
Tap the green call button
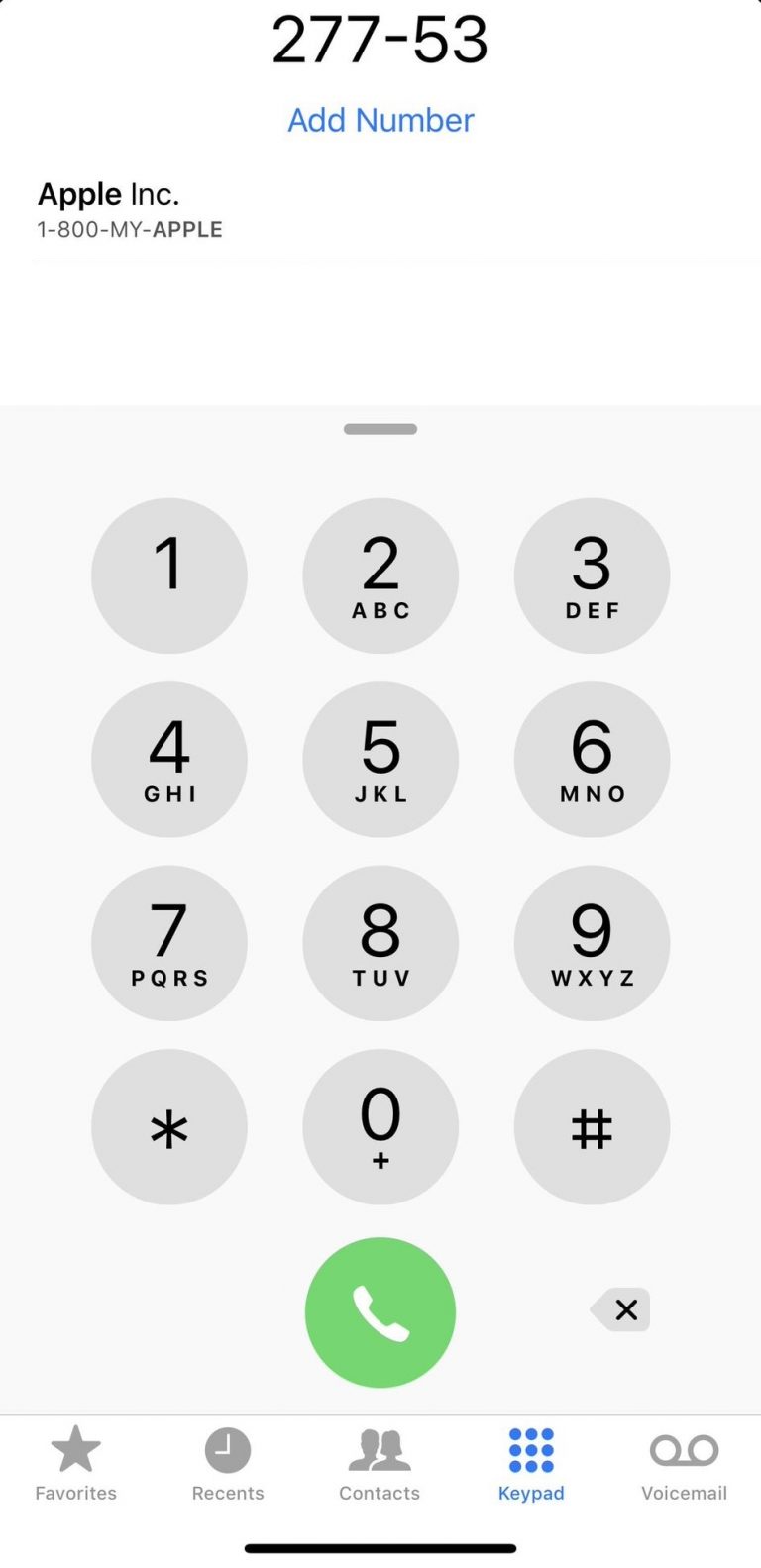[380, 1311]
